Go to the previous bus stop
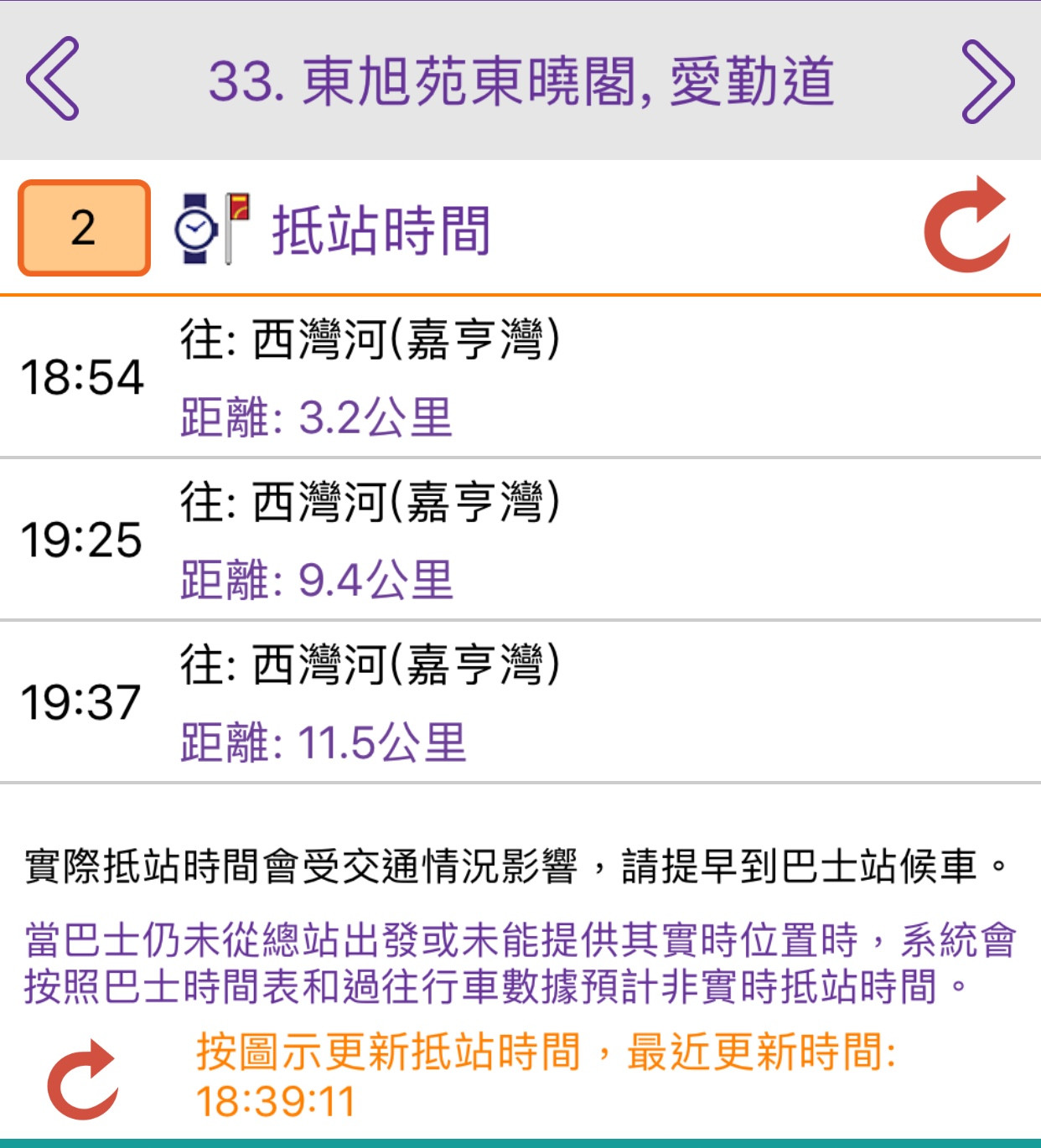Viewport: 1041px width, 1148px height. 52,80
